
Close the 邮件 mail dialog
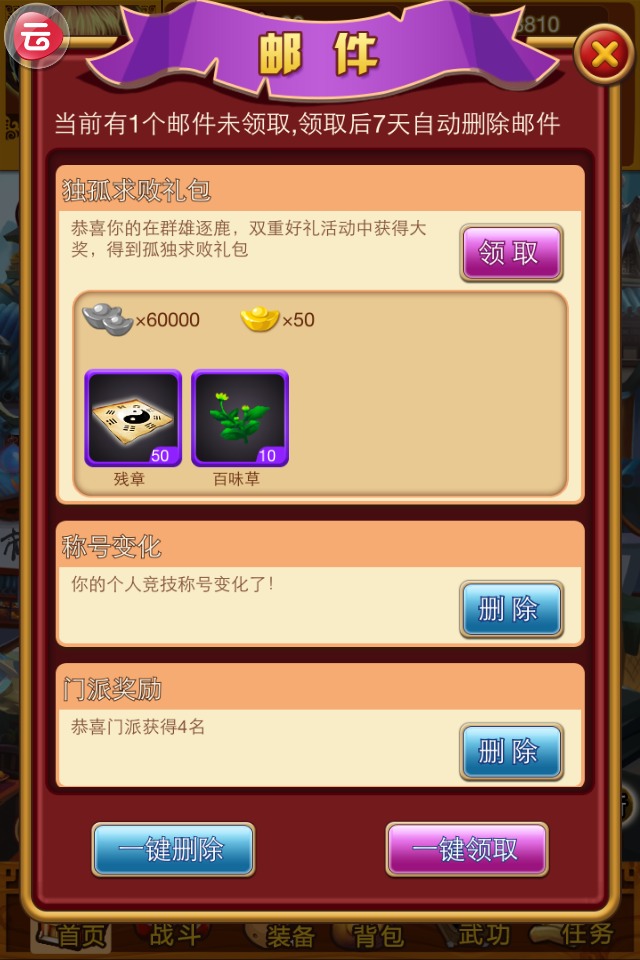603,54
